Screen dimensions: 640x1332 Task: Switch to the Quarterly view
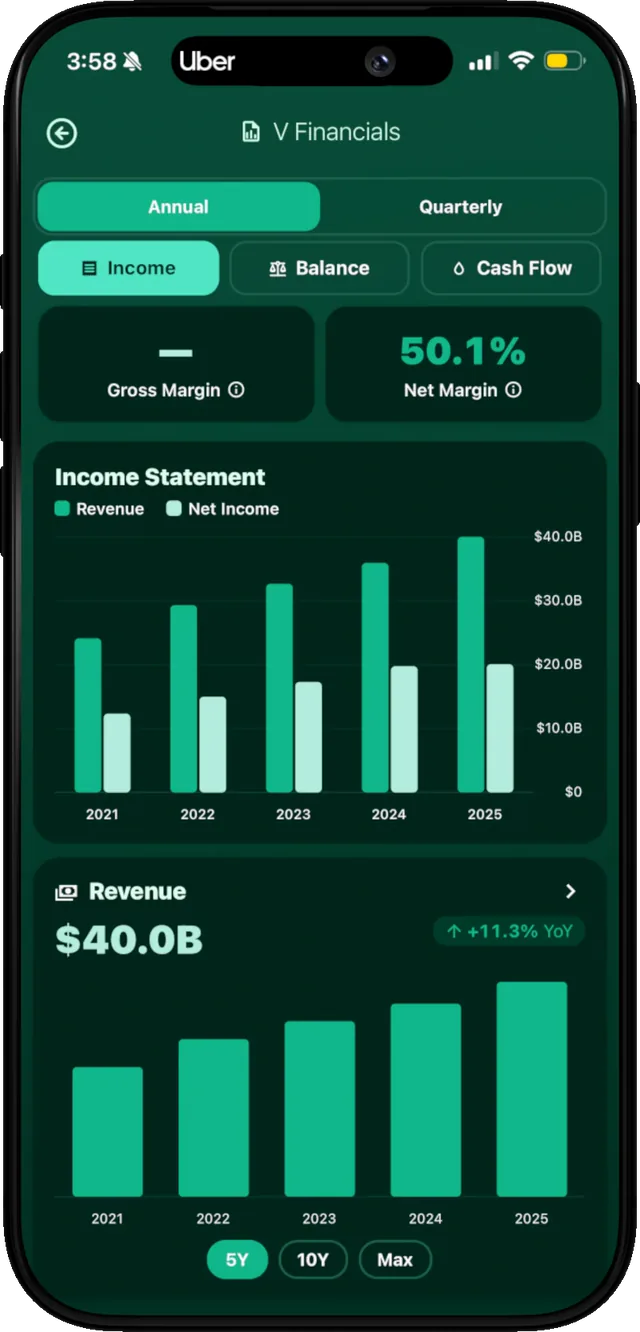461,207
